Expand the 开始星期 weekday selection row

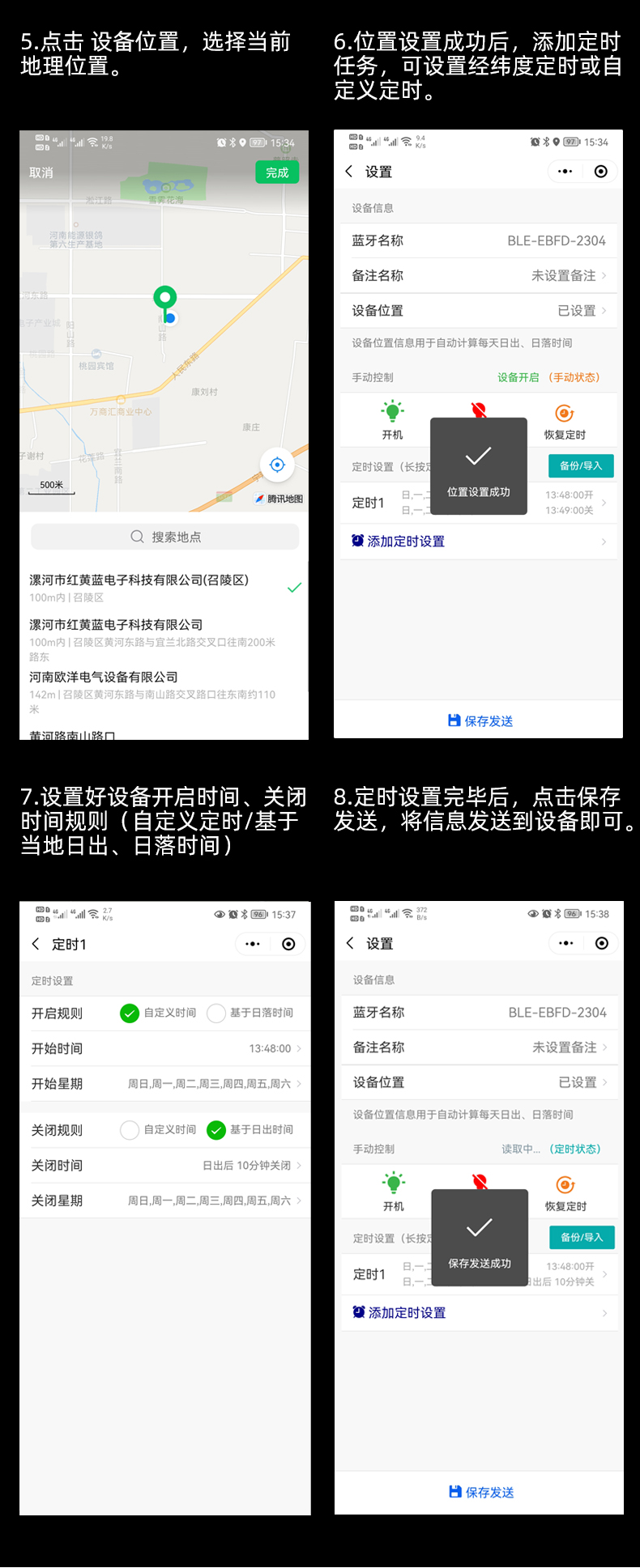click(166, 1084)
